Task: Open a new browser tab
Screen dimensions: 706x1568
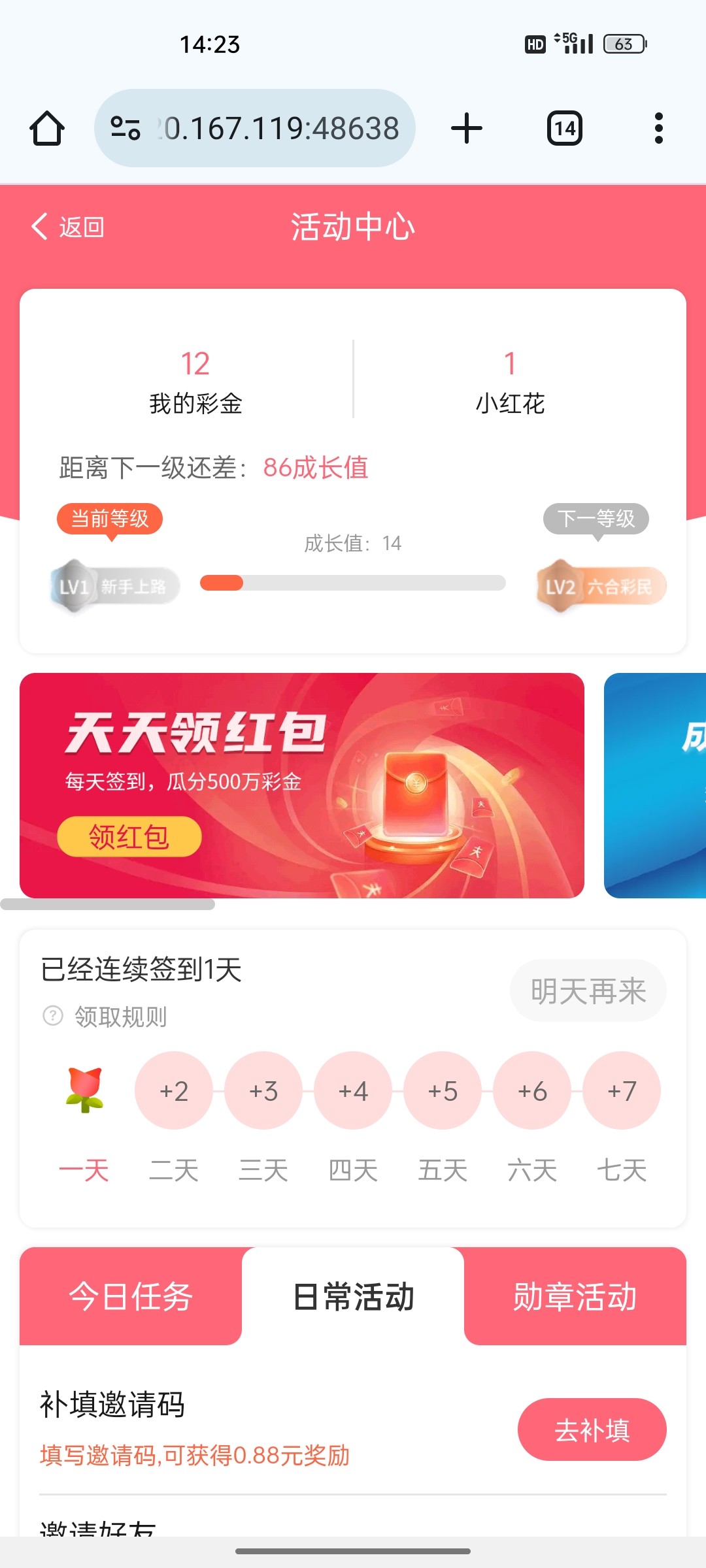Action: pyautogui.click(x=467, y=128)
